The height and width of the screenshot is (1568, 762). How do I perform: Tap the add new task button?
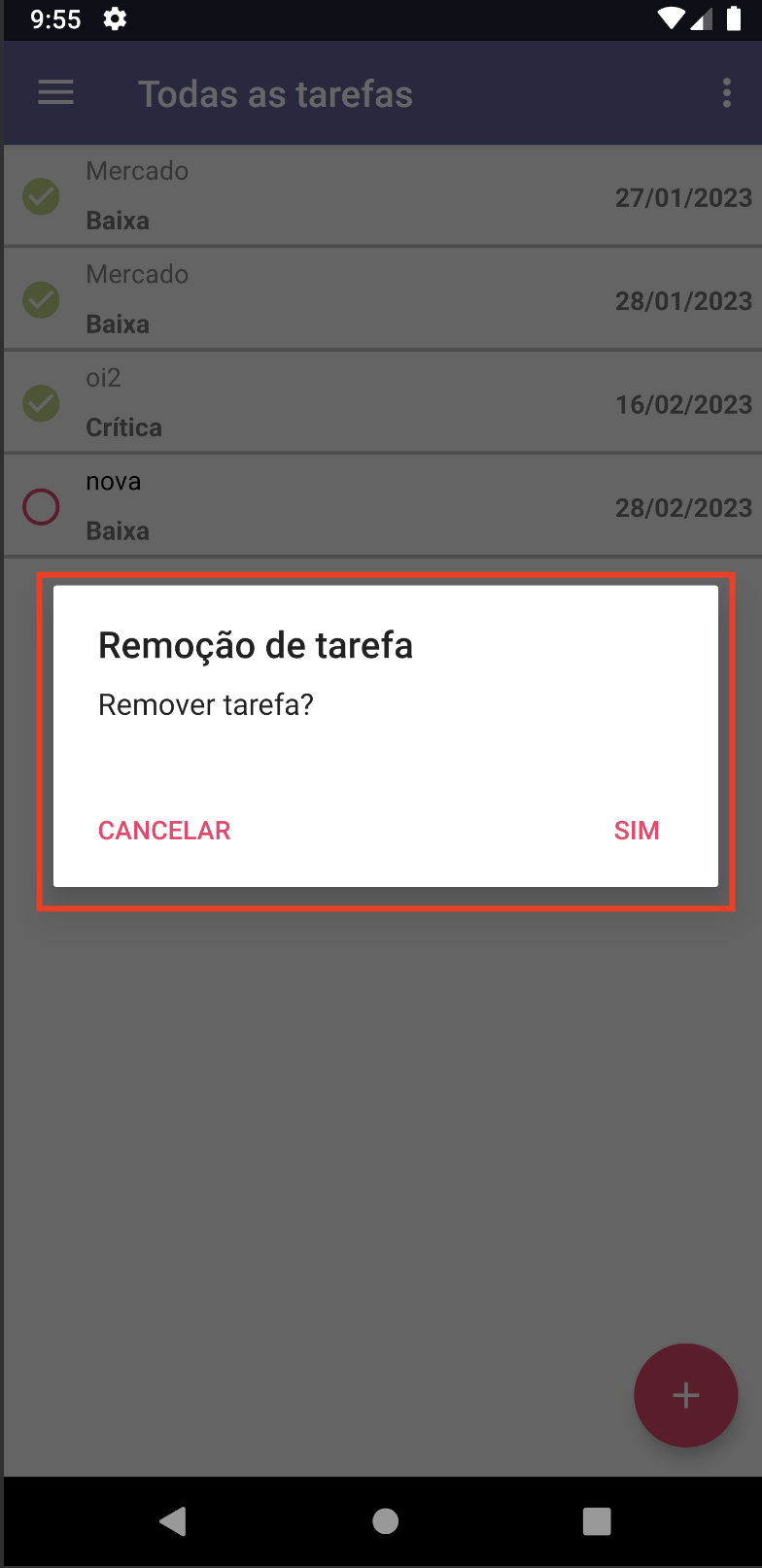tap(685, 1395)
